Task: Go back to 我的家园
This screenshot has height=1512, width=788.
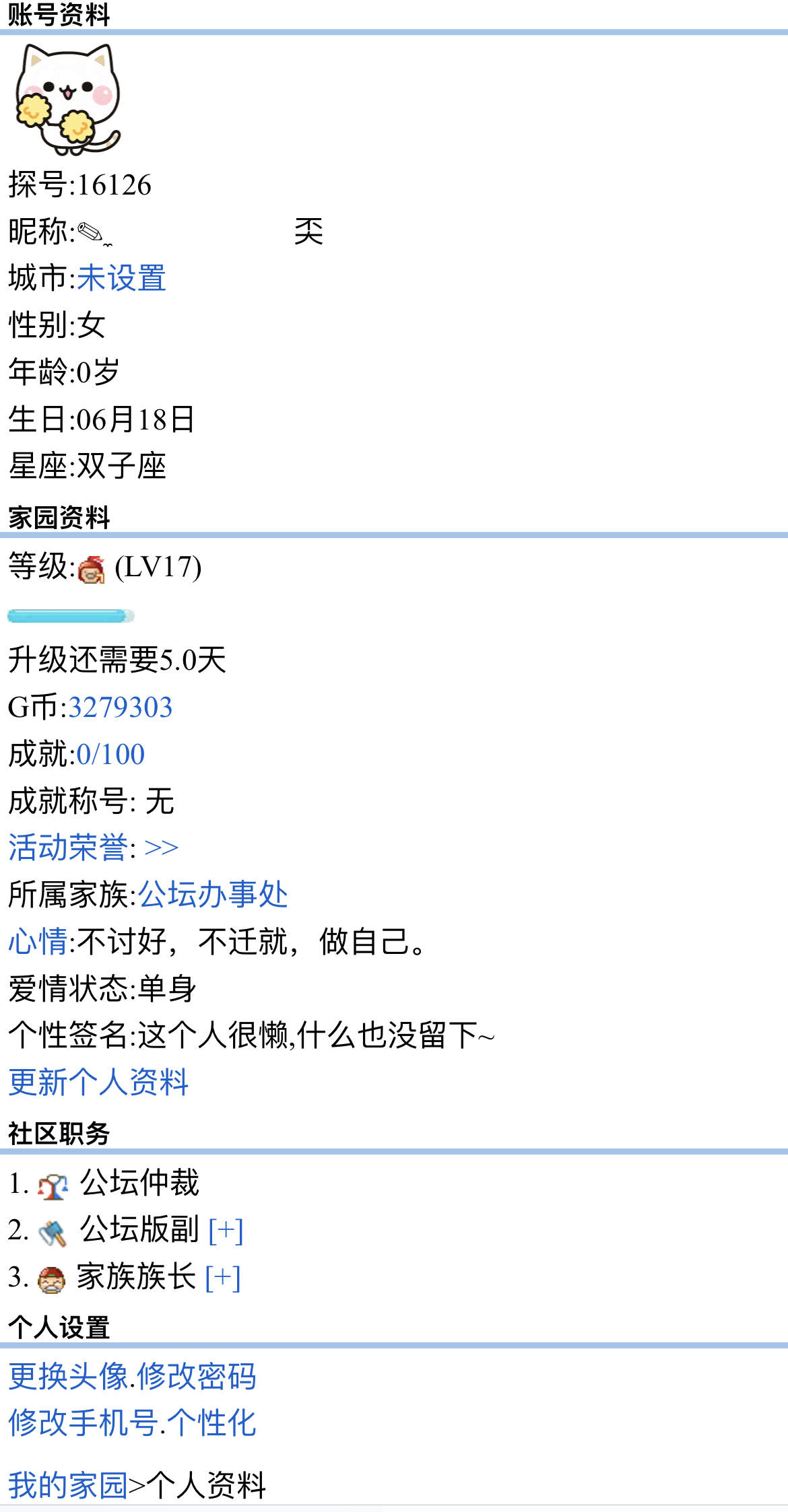Action: click(x=67, y=1484)
